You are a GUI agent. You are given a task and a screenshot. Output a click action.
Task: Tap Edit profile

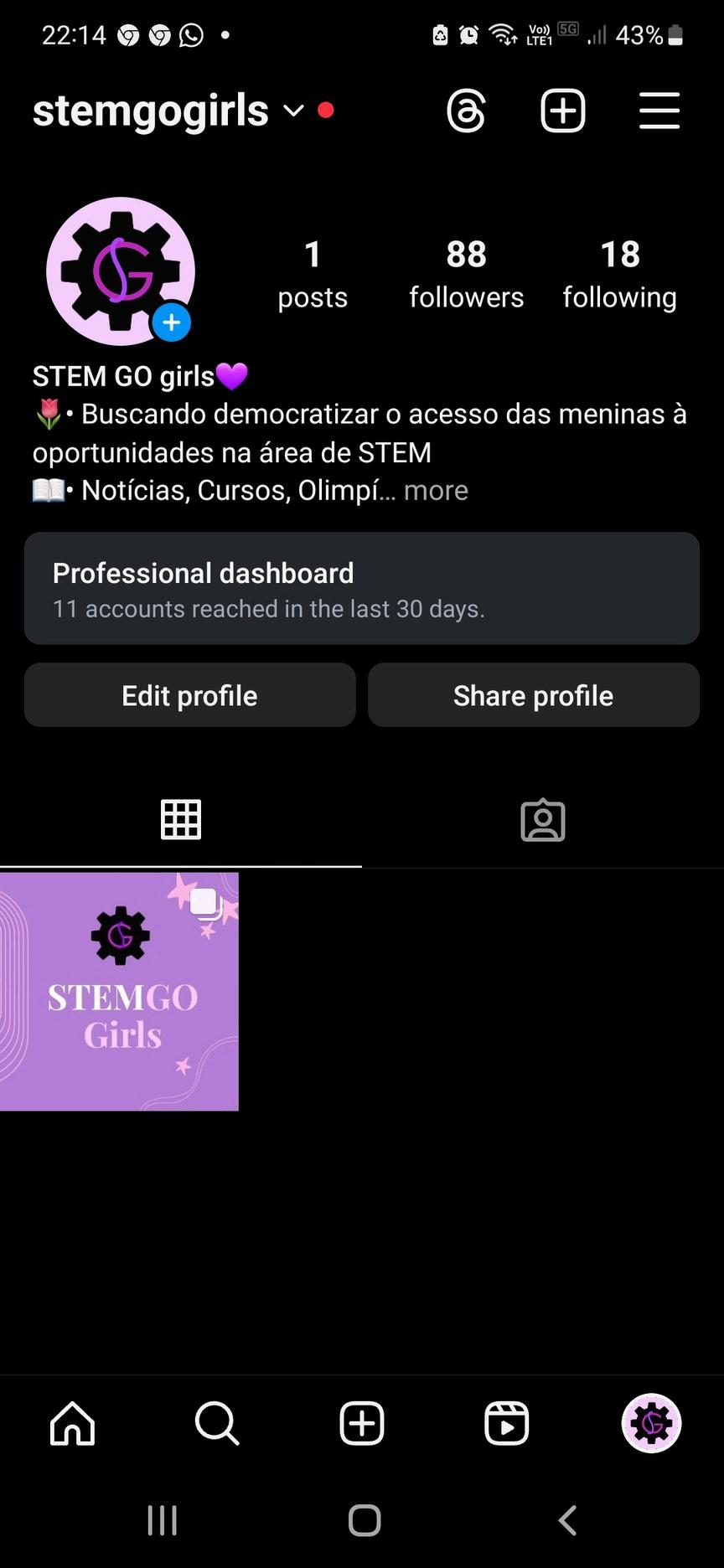coord(189,695)
